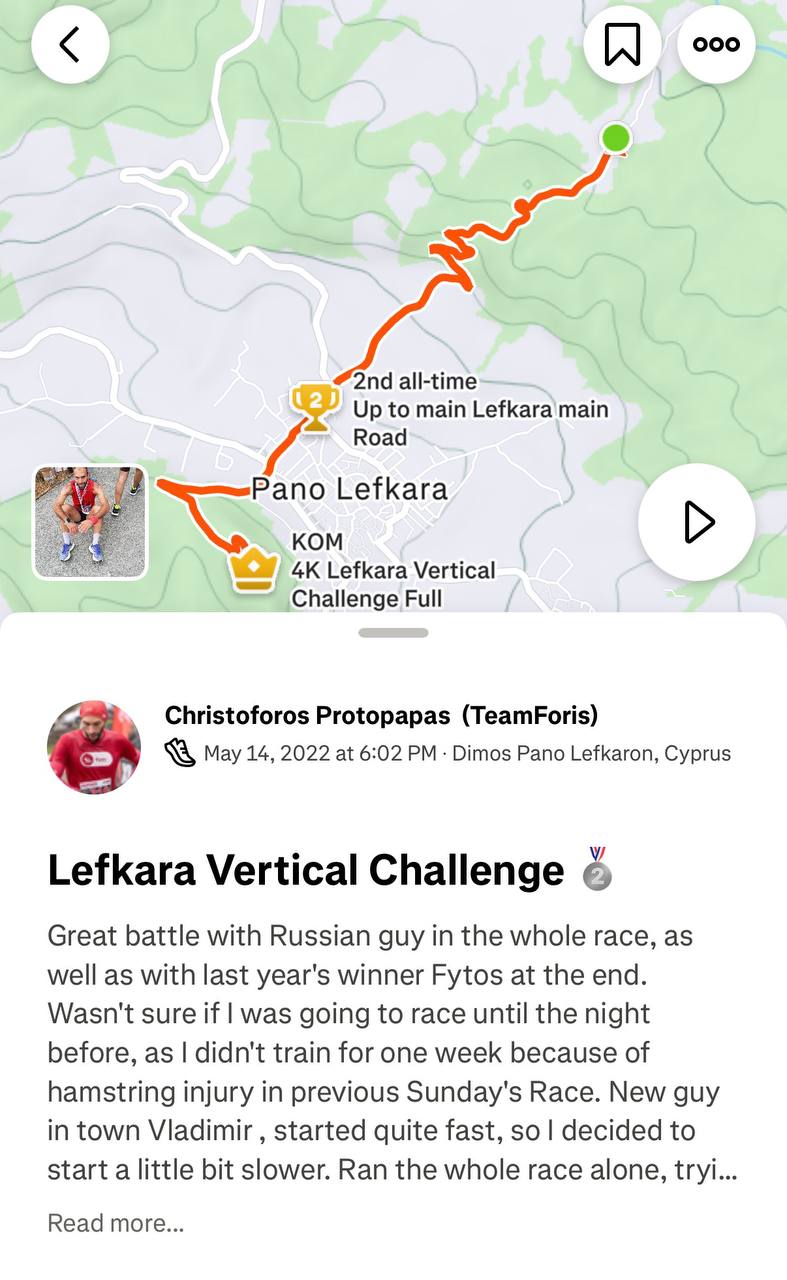787x1280 pixels.
Task: Open Christoforos Protopapas's profile picture
Action: (94, 747)
